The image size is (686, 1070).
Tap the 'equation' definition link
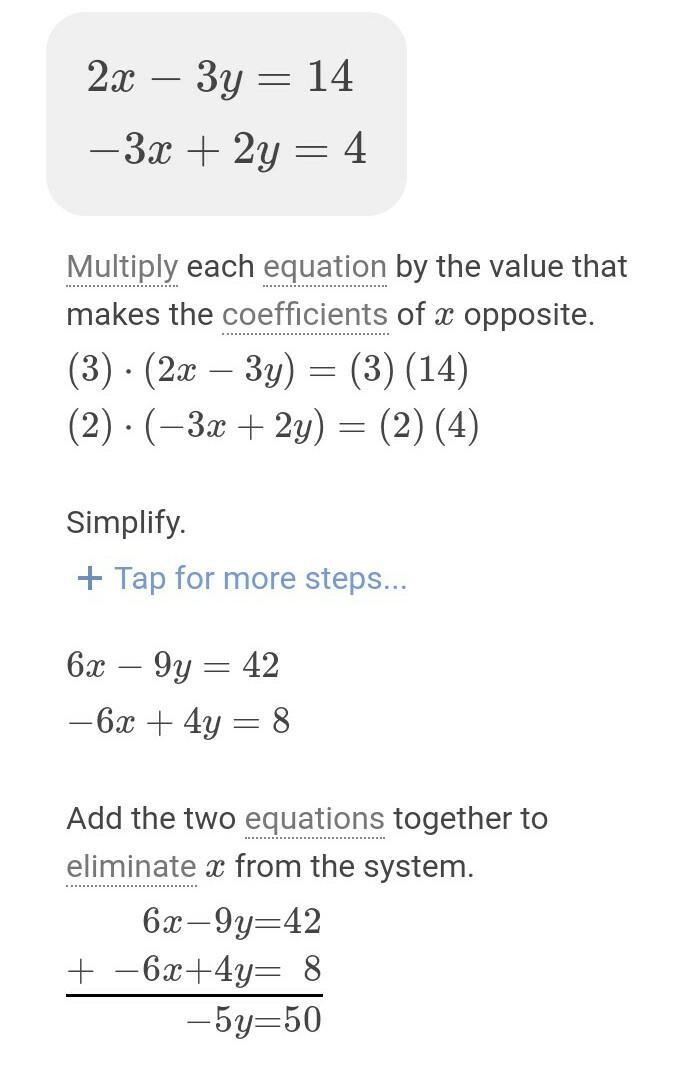tap(324, 267)
